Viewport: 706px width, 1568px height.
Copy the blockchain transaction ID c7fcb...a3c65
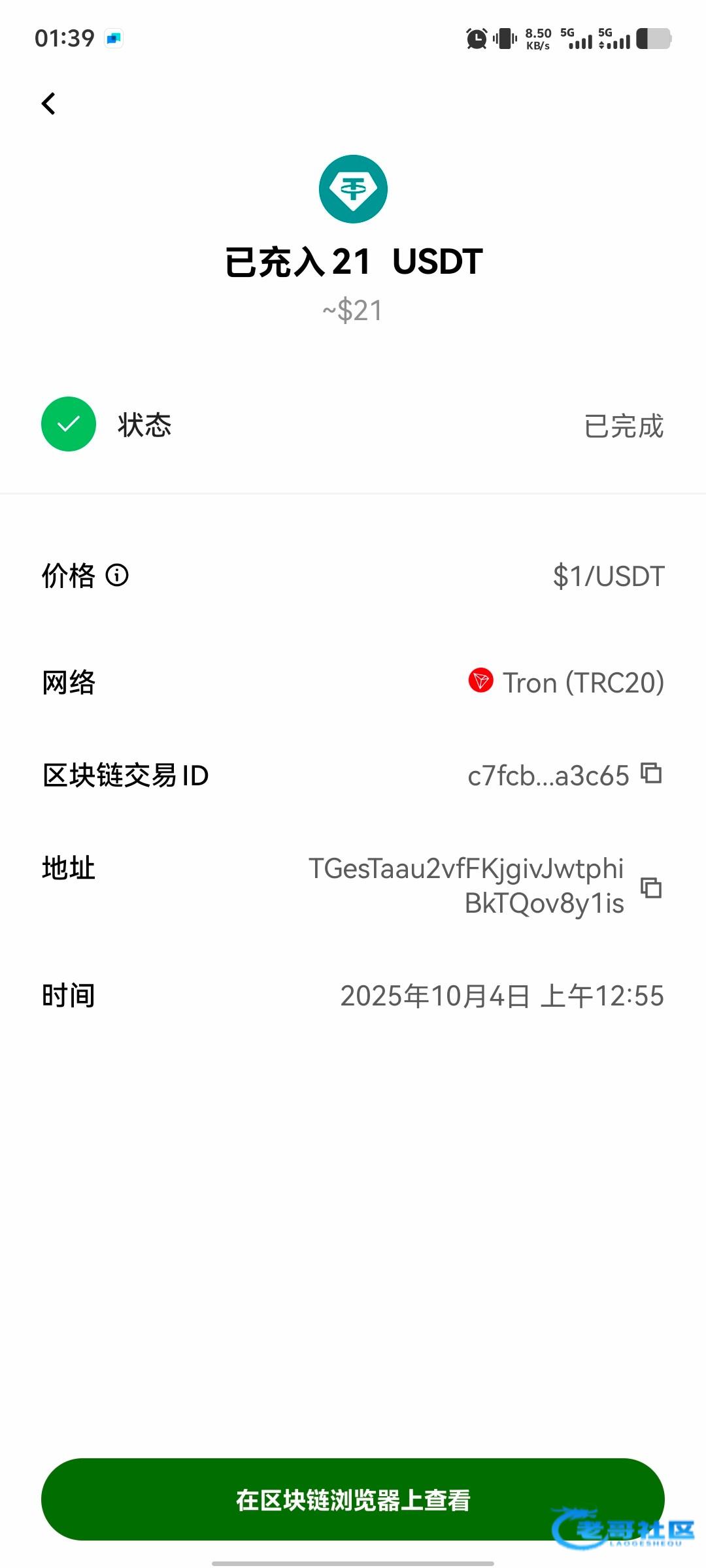pos(651,774)
